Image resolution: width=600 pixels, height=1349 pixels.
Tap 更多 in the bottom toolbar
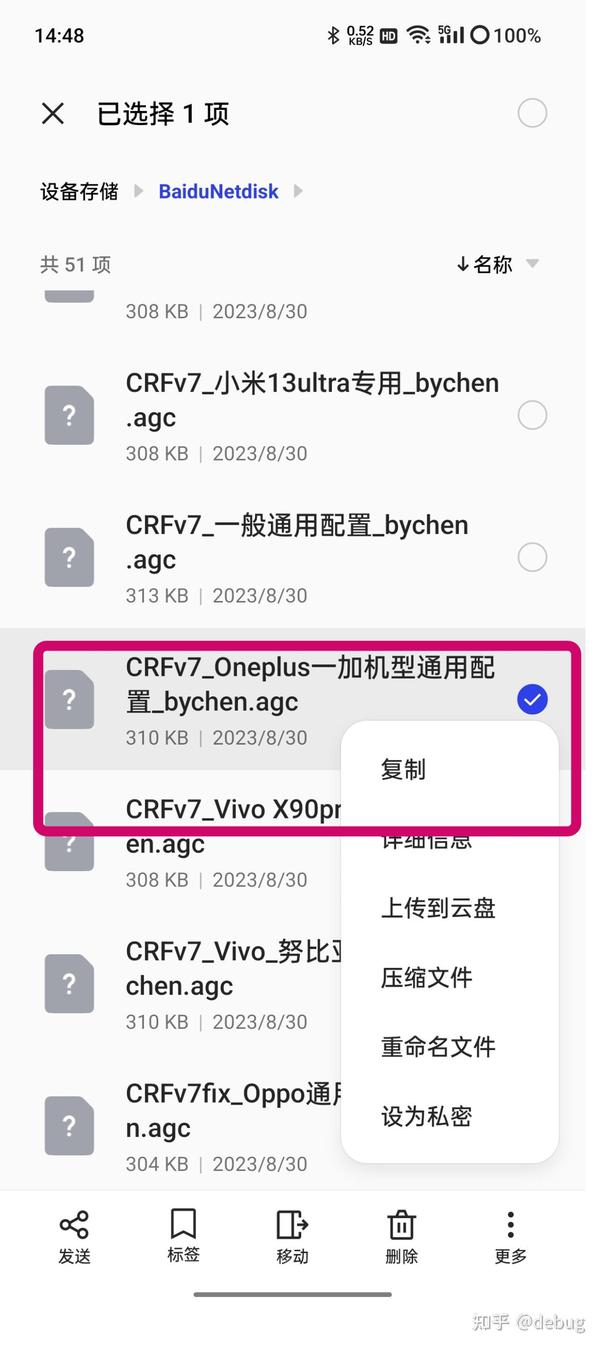[510, 1237]
